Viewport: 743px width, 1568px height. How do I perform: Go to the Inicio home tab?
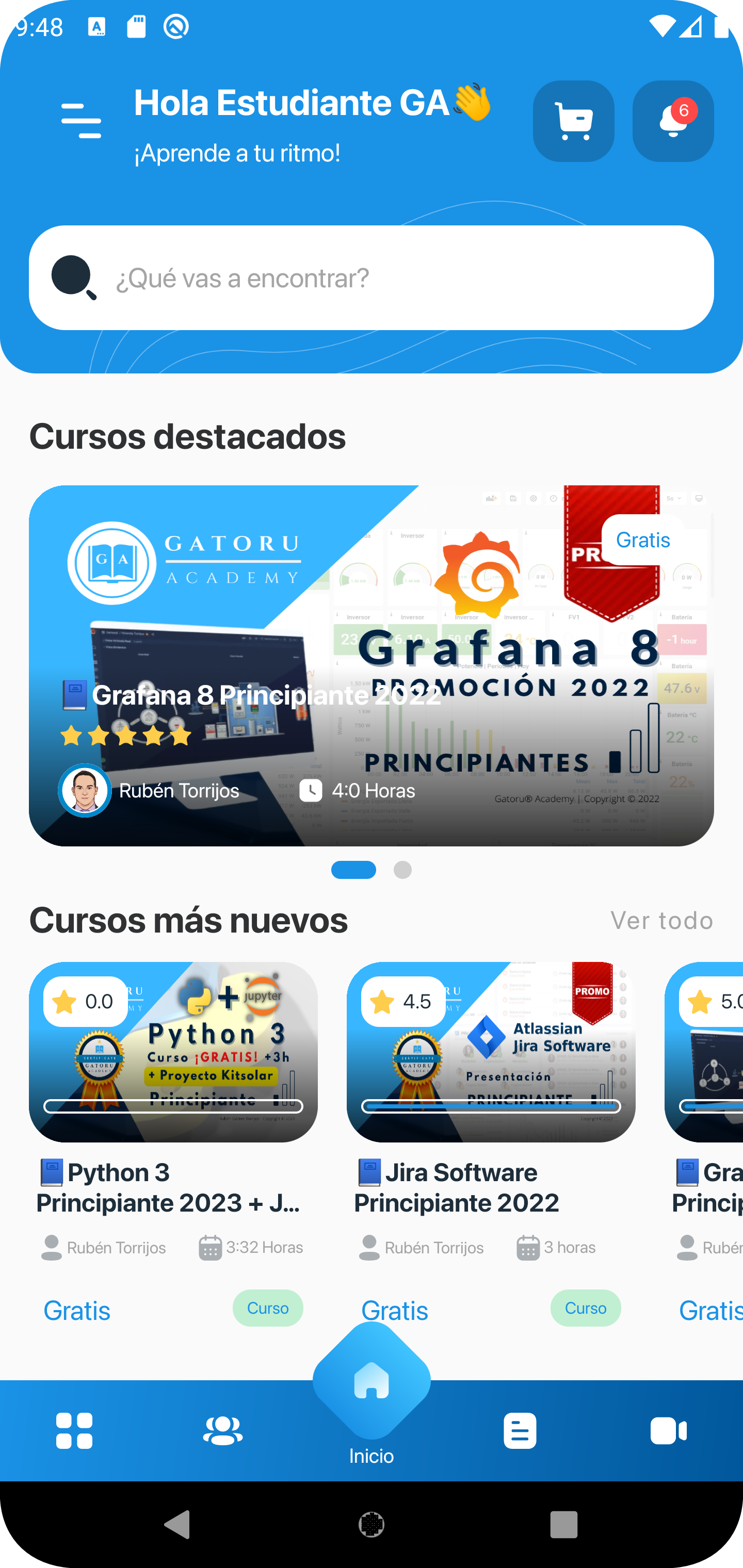pos(372,1394)
